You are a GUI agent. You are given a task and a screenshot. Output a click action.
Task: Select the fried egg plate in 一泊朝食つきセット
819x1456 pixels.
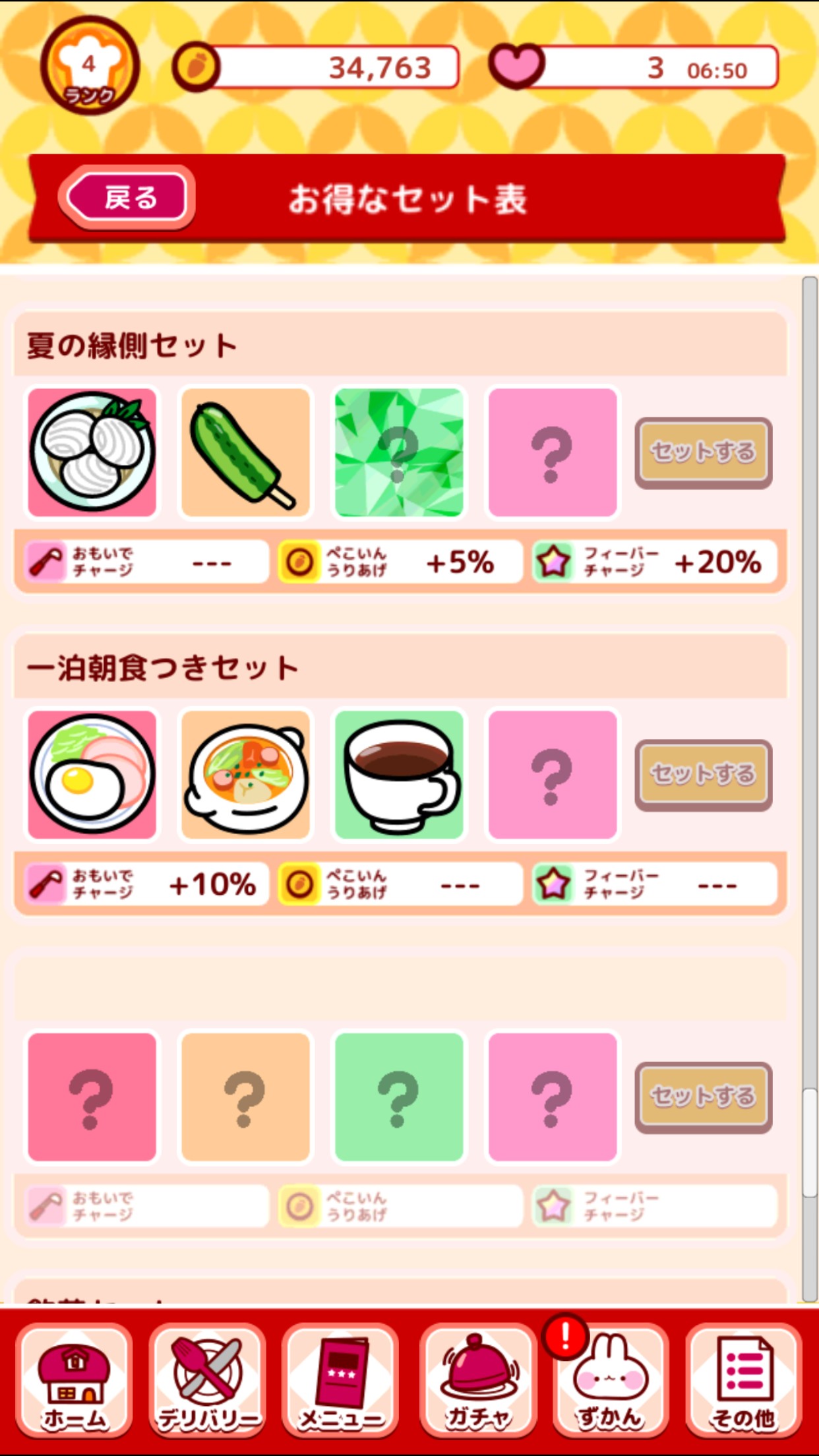[x=92, y=774]
